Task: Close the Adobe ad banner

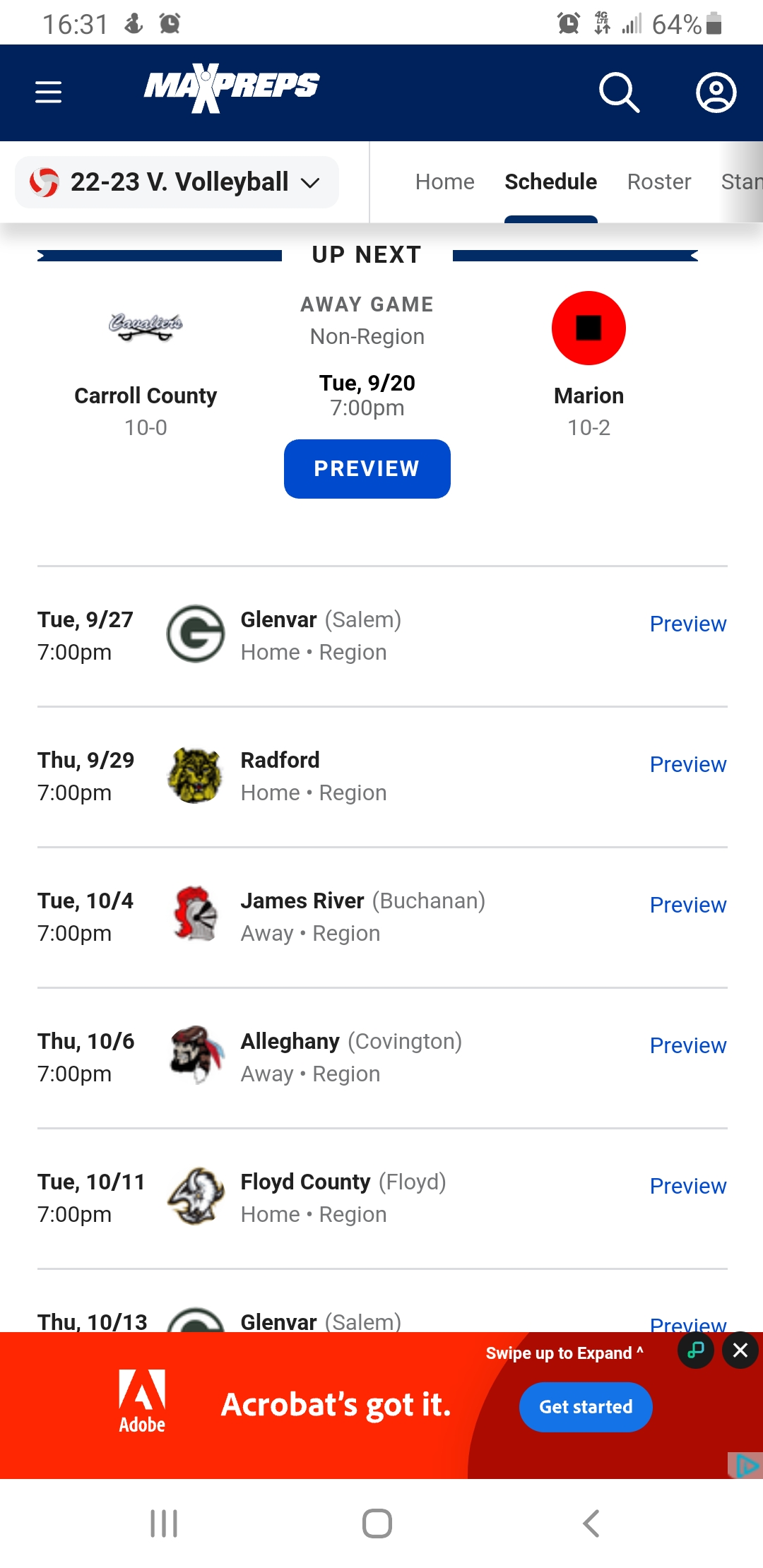Action: click(740, 1350)
